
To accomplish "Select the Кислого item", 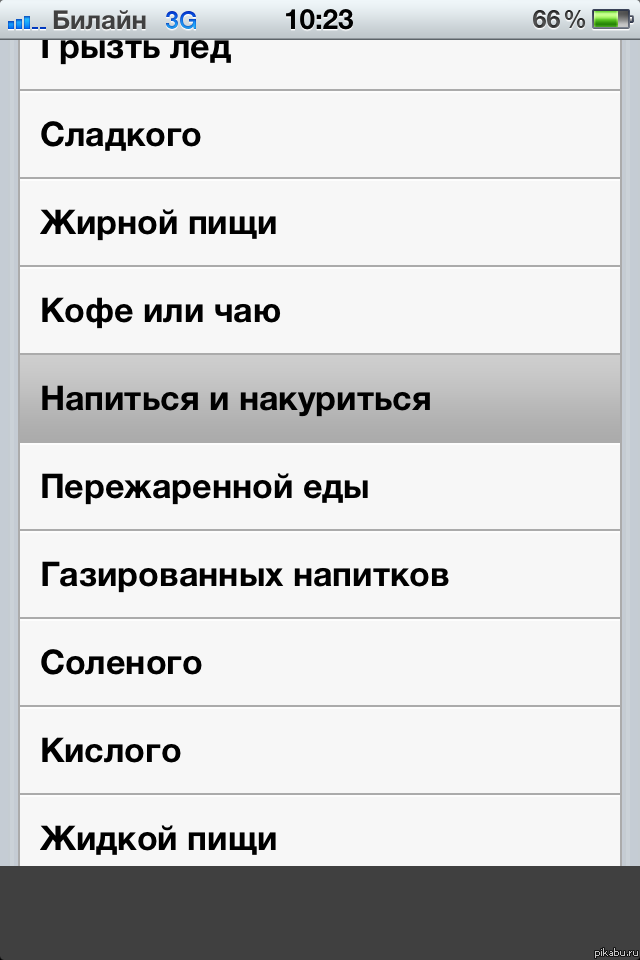I will [x=320, y=751].
